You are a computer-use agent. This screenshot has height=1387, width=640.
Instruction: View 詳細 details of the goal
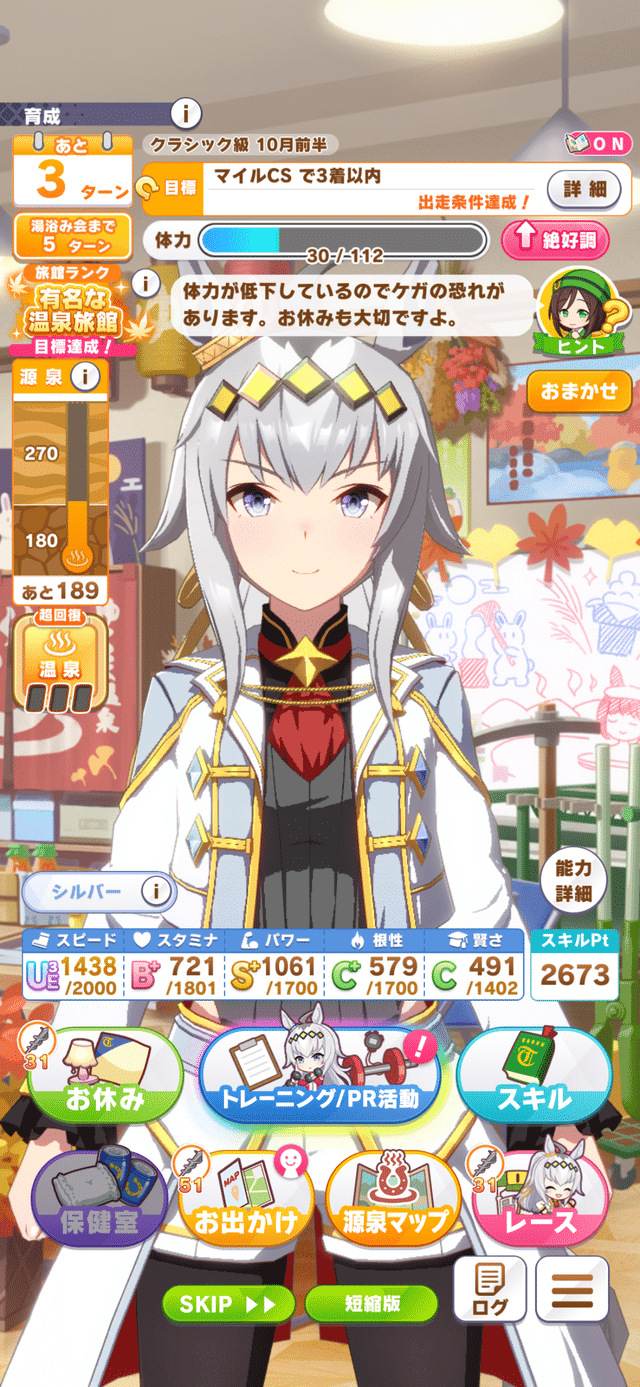pos(584,188)
